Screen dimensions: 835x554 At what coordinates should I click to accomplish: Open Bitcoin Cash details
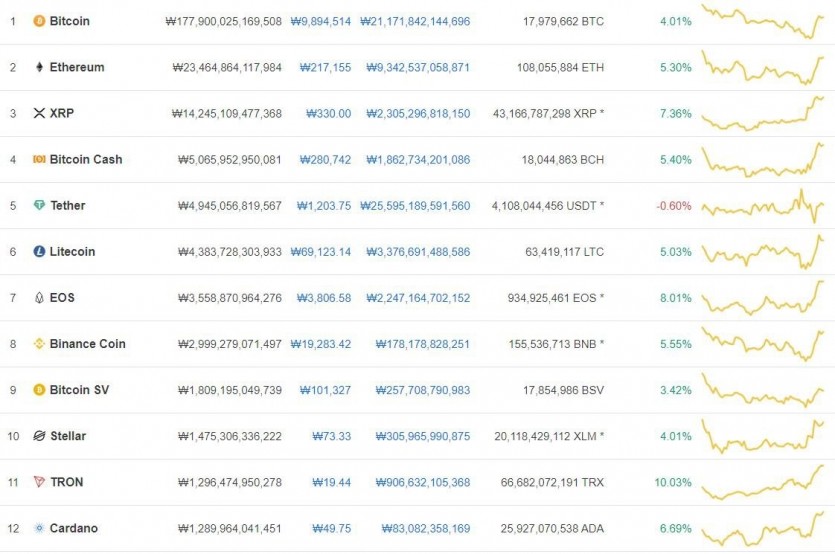pyautogui.click(x=85, y=159)
